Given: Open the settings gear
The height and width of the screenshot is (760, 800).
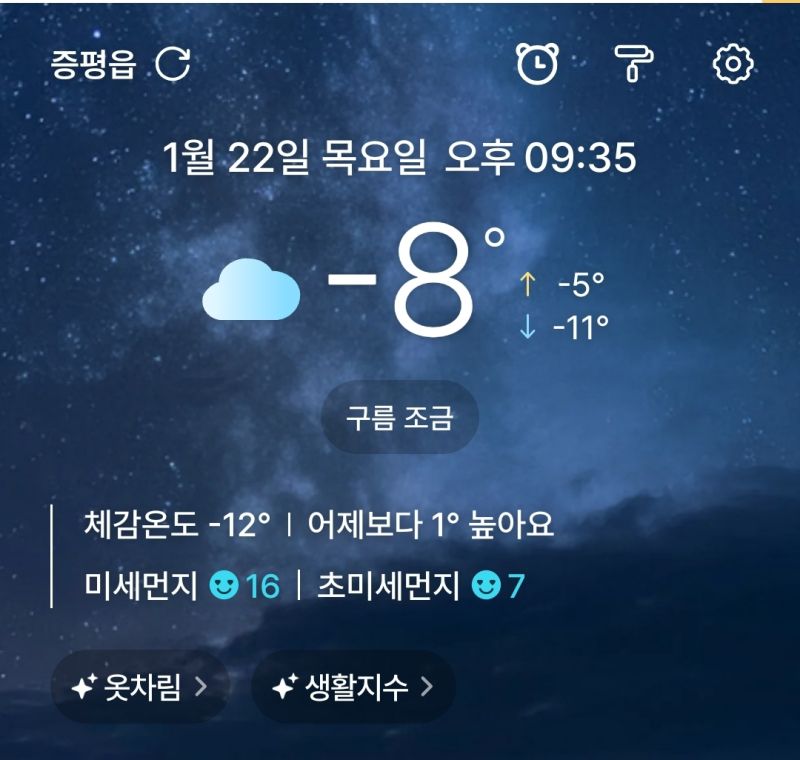Looking at the screenshot, I should point(733,64).
